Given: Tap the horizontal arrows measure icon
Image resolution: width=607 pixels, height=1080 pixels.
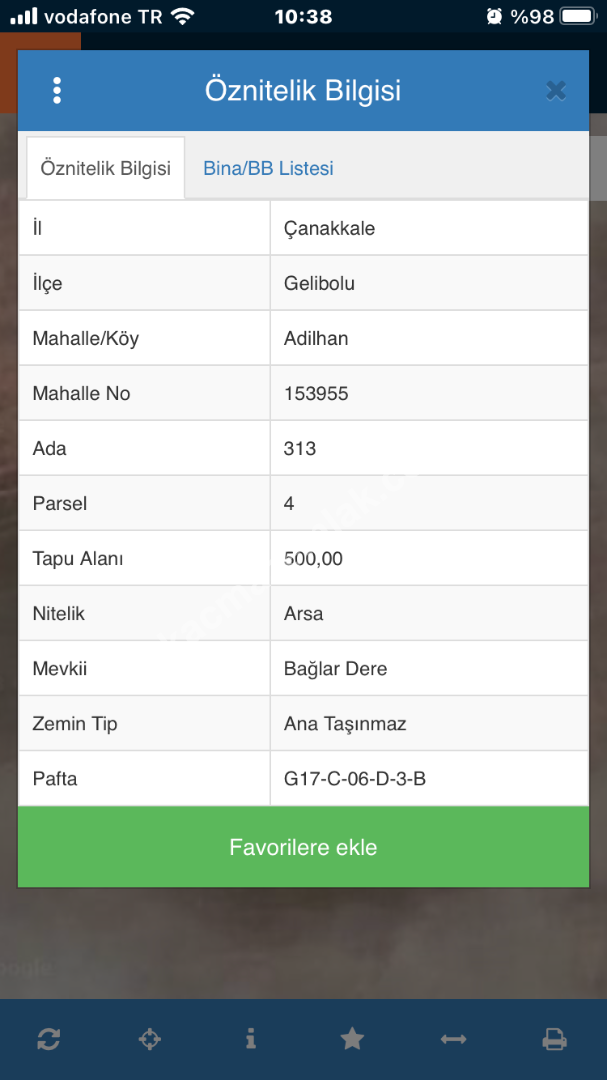Looking at the screenshot, I should (x=453, y=1039).
